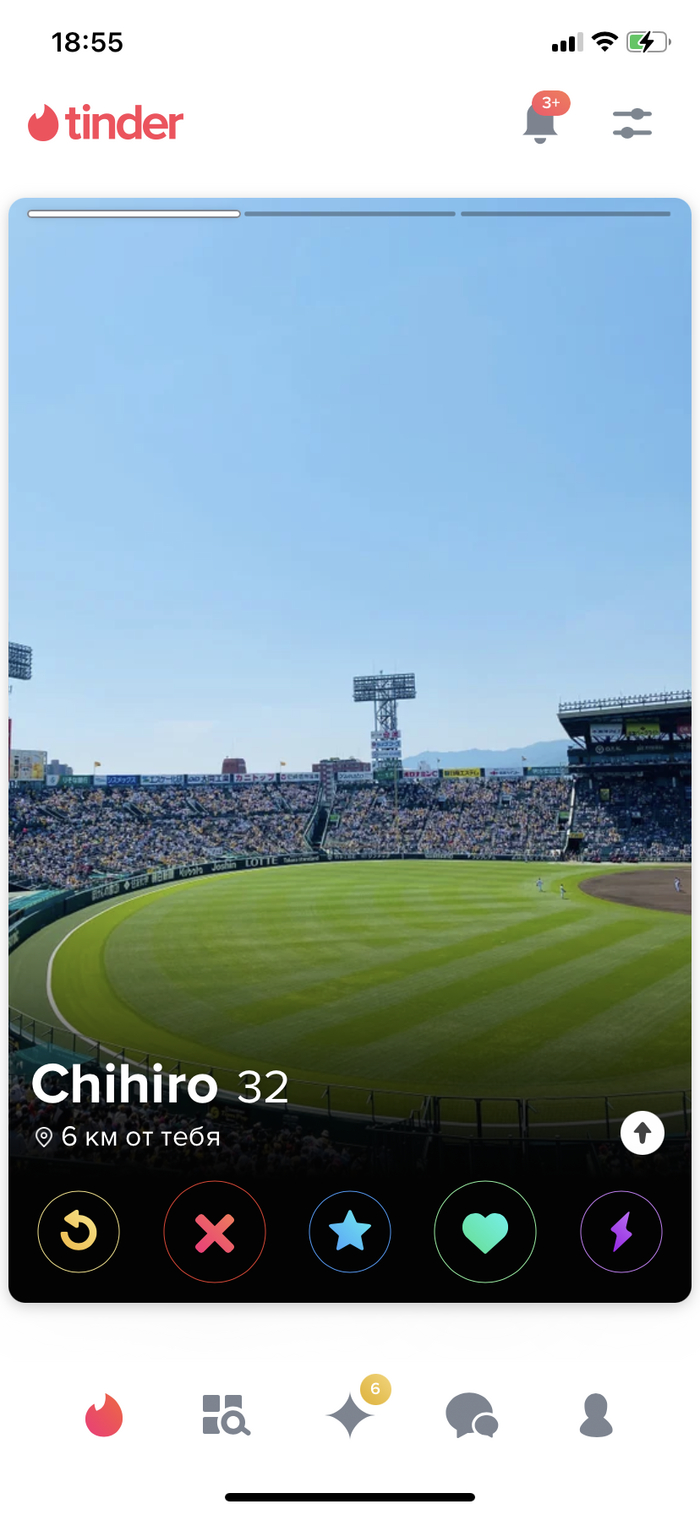Open the notifications bell

tap(541, 123)
